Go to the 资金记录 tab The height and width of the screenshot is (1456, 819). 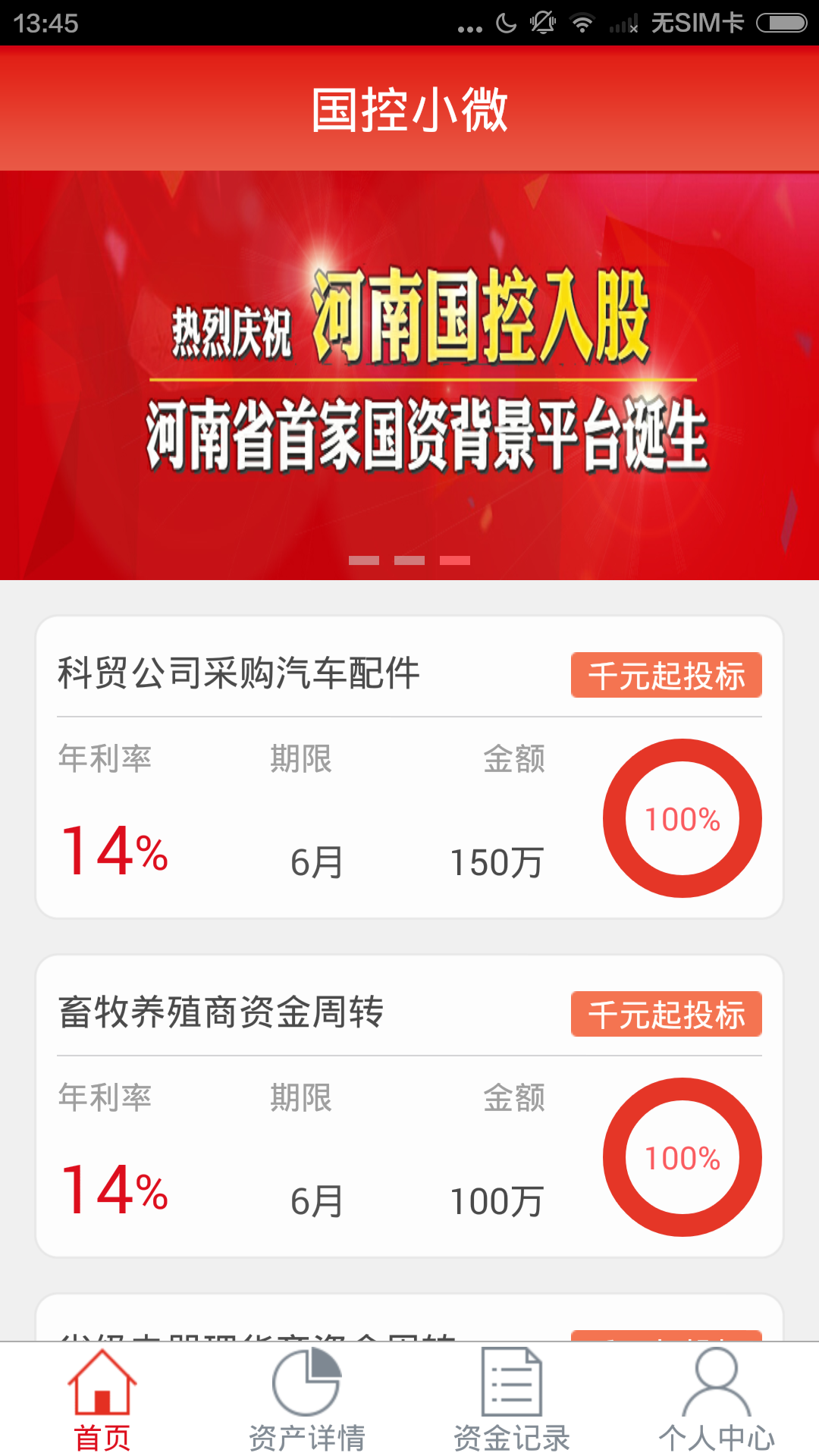coord(512,1400)
